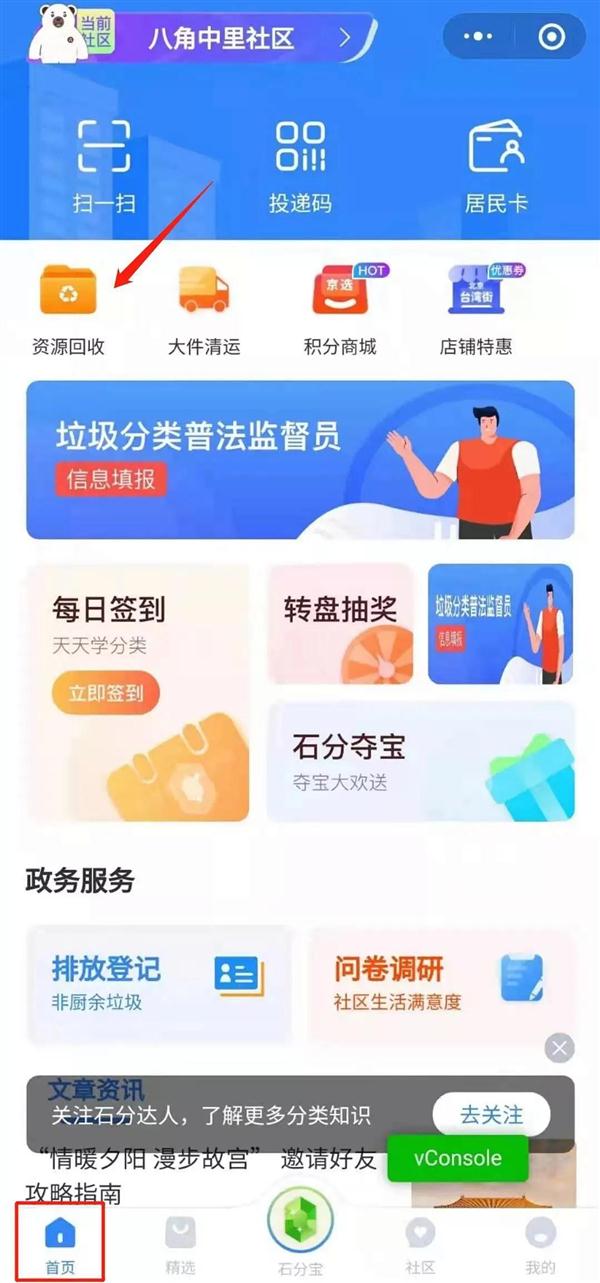Visit the 积分商城 points mall
The image size is (600, 1283).
point(340,309)
